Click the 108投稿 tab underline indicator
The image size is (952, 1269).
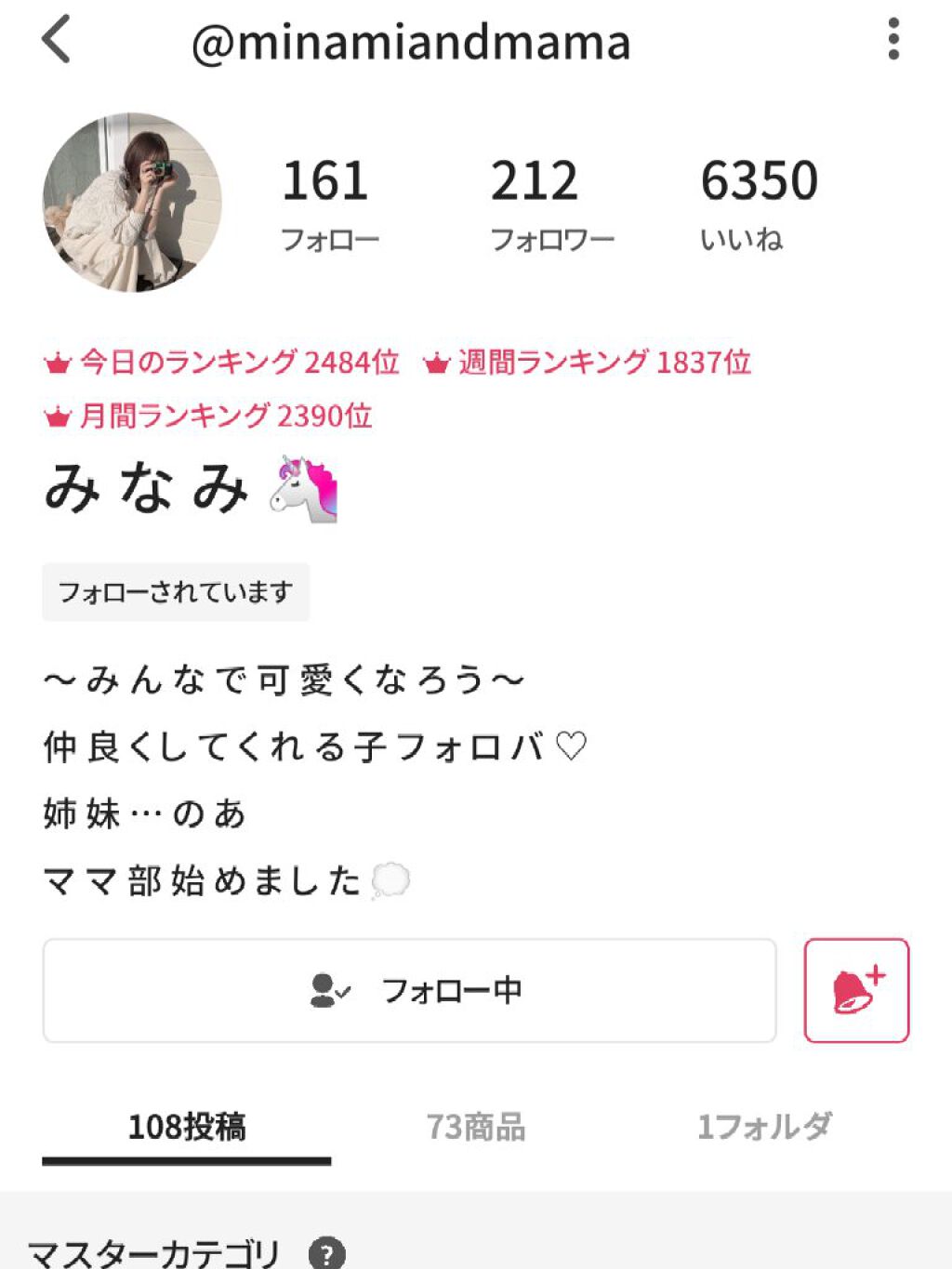click(189, 1161)
